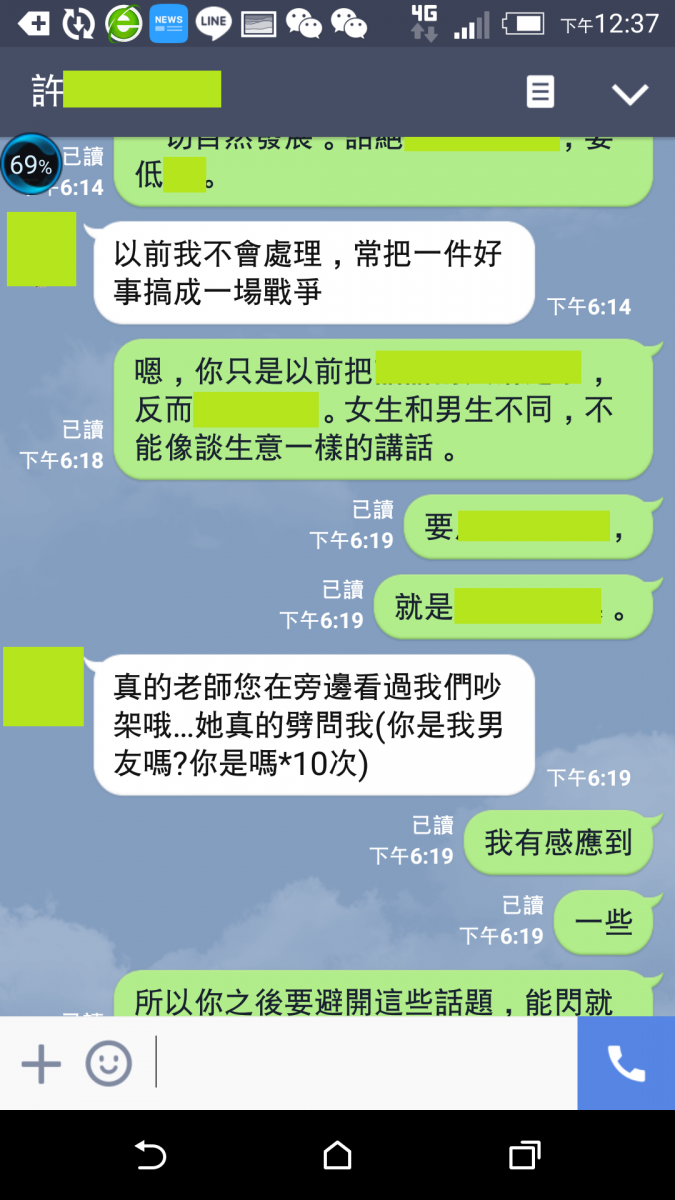Tap the floating 69% booster bubble
The height and width of the screenshot is (1200, 675).
[31, 164]
